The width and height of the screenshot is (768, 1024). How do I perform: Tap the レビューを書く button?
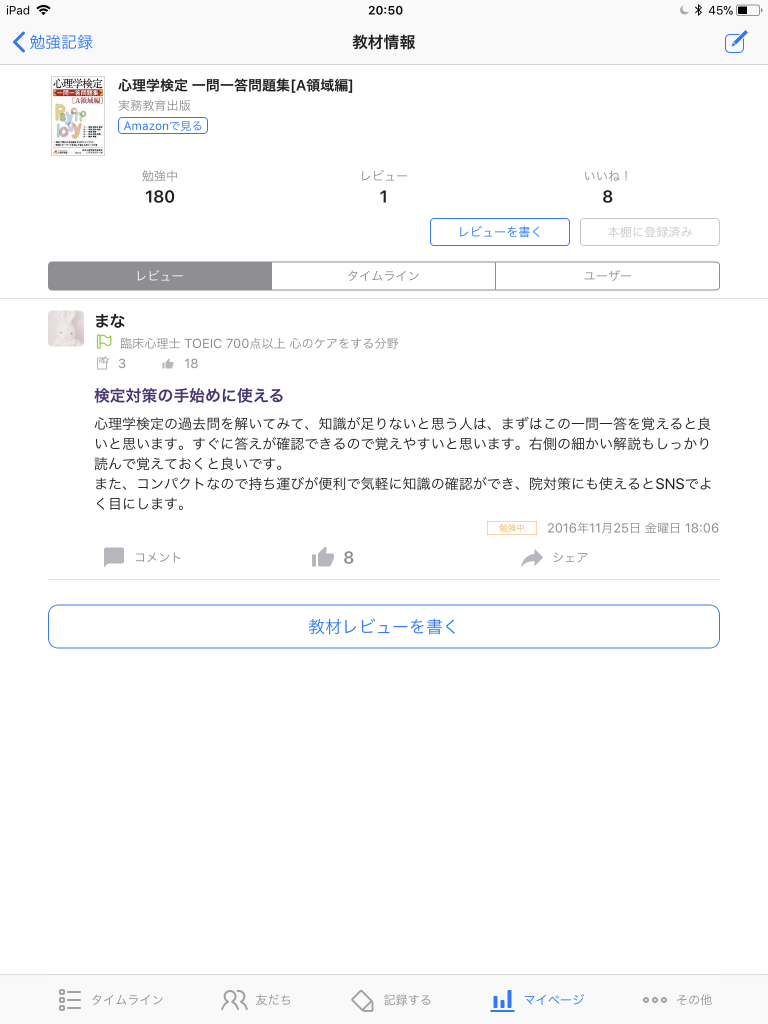[500, 232]
